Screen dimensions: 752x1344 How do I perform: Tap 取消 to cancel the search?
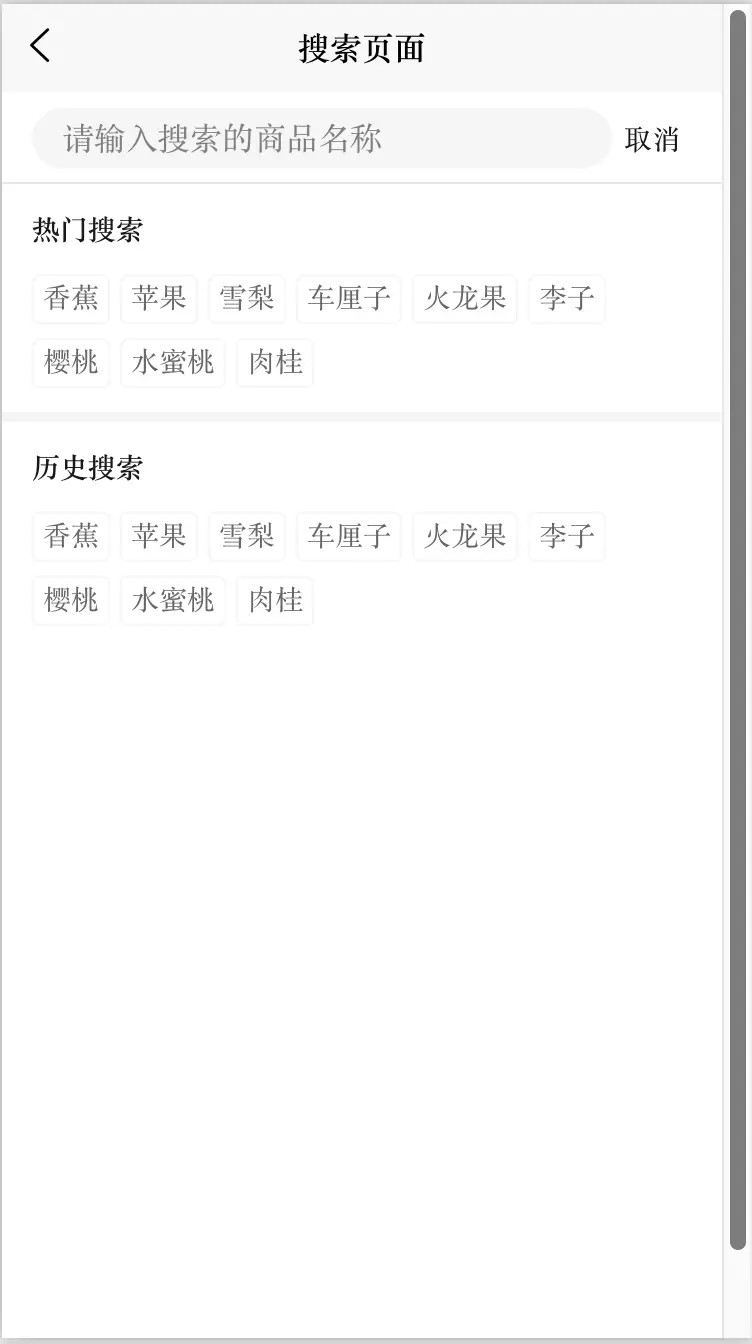coord(652,139)
